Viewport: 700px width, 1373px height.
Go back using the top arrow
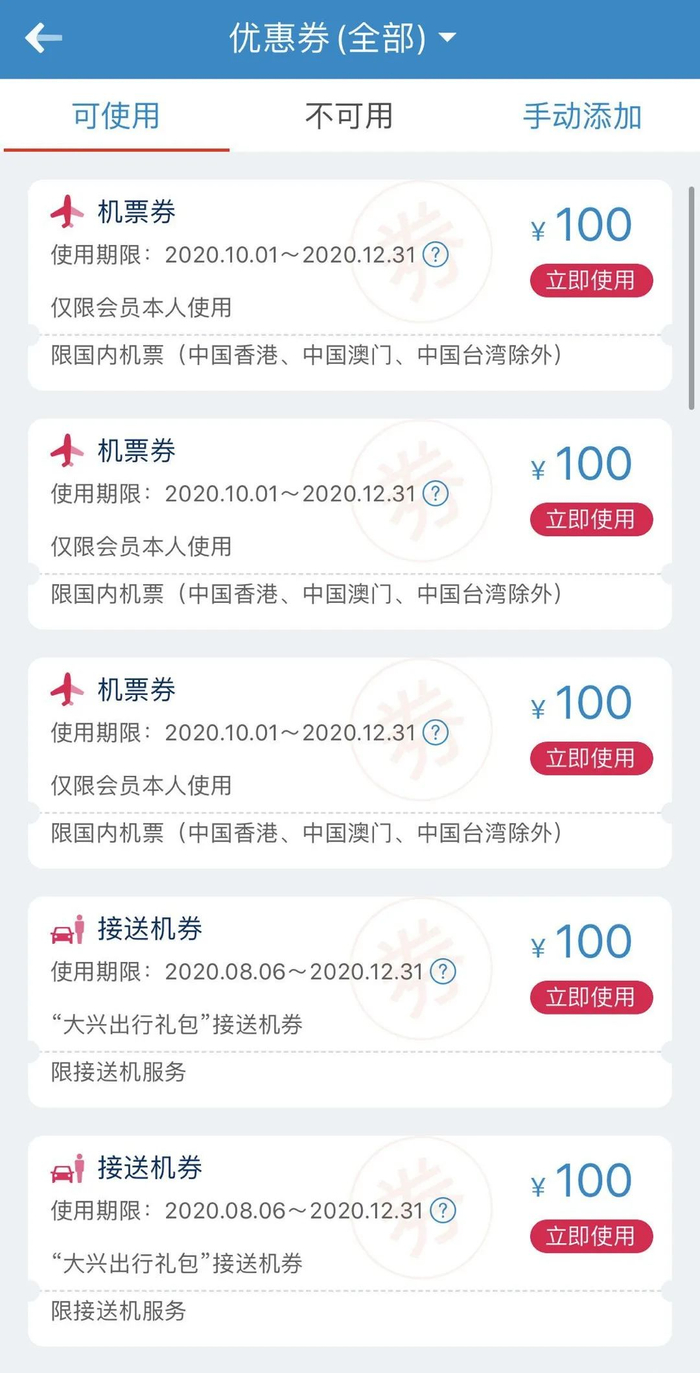click(x=43, y=38)
